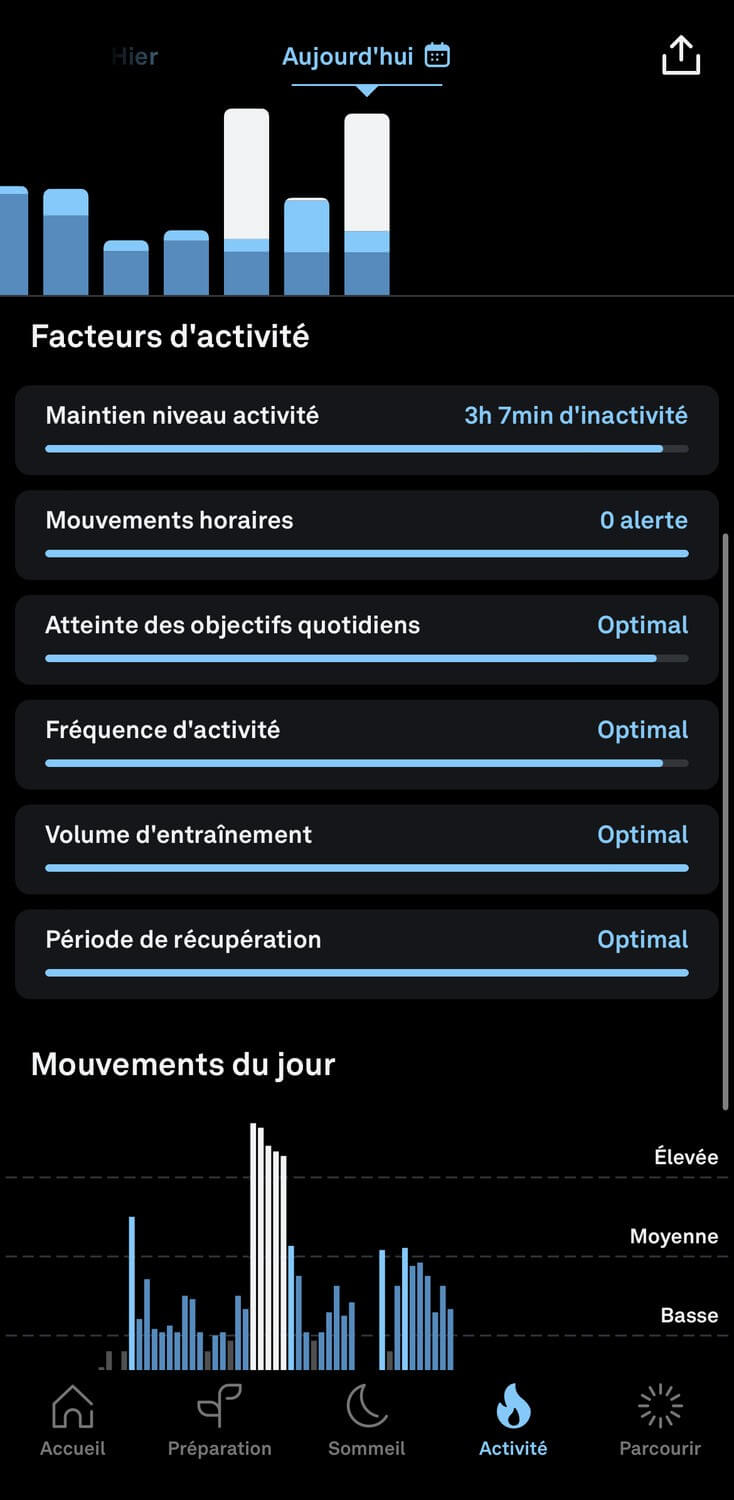Open Fréquence d'activité factor
Image resolution: width=734 pixels, height=1500 pixels.
[x=367, y=745]
